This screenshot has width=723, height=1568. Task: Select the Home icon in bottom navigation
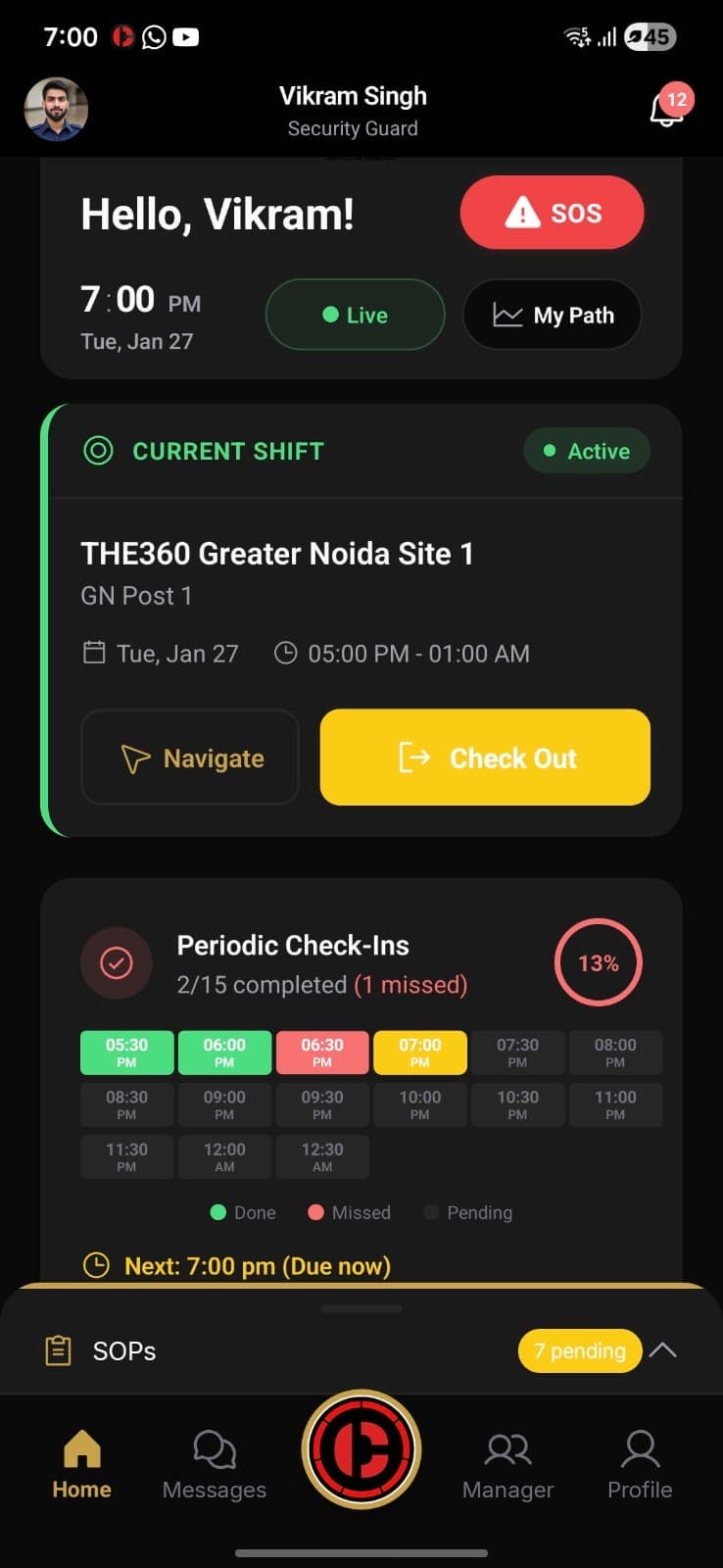coord(81,1460)
